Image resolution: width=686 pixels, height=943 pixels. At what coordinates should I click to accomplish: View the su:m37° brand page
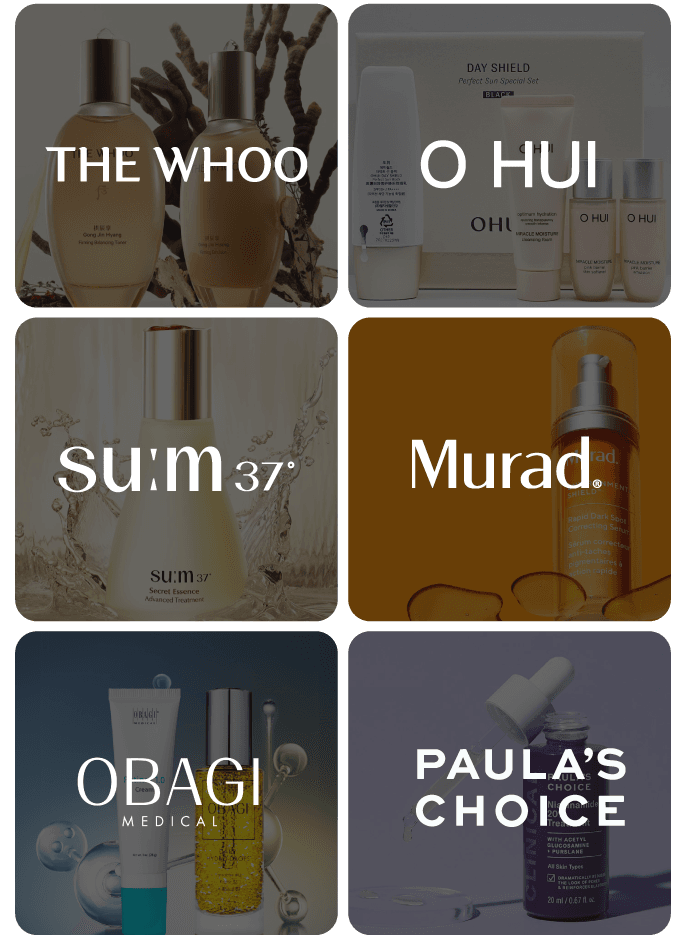177,469
